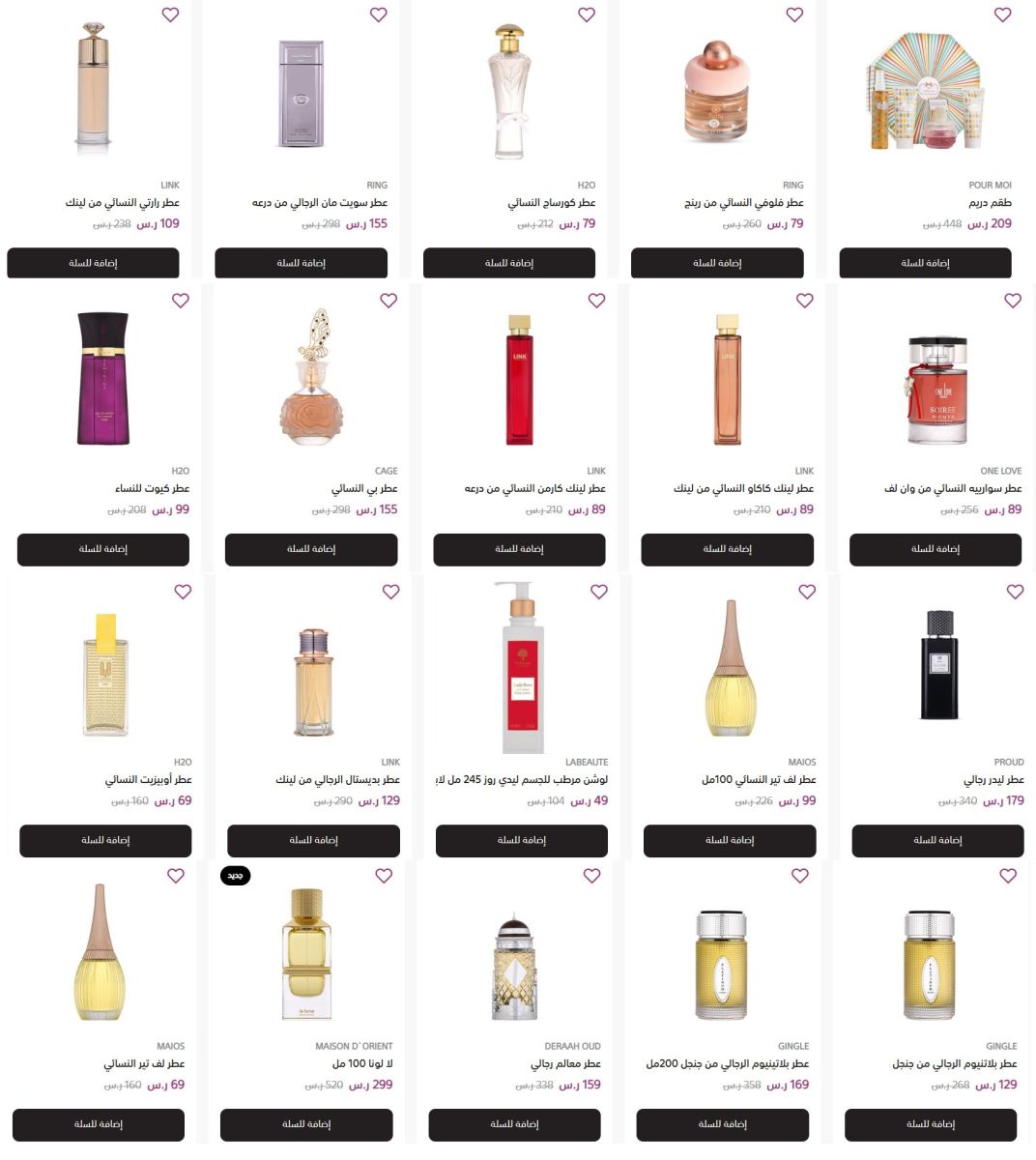This screenshot has width=1036, height=1160.
Task: Open عطر معالم رجالي product
Action: 565,1064
